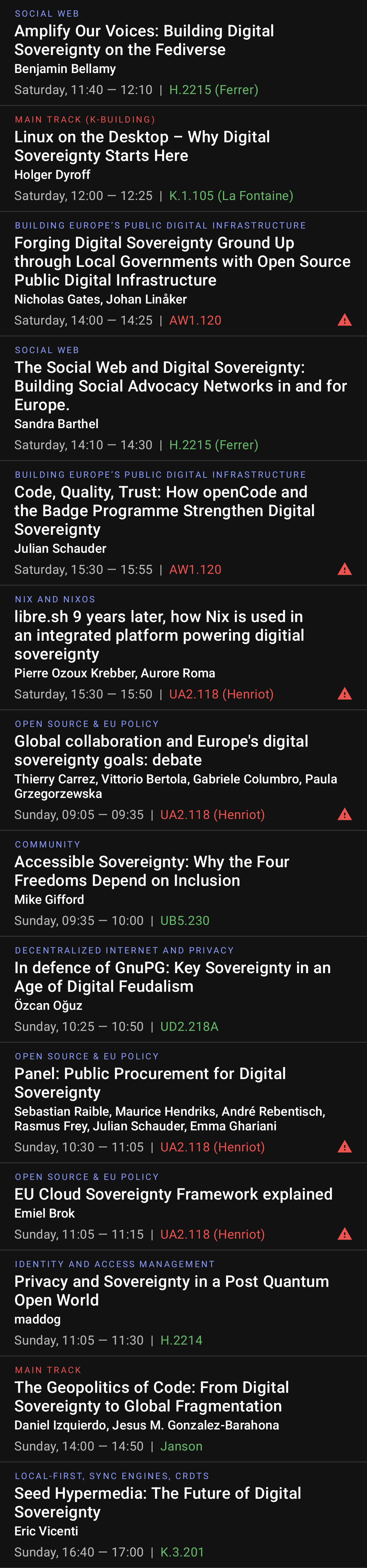
Task: Open maddog's Post Quantum talk
Action: pyautogui.click(x=171, y=1291)
